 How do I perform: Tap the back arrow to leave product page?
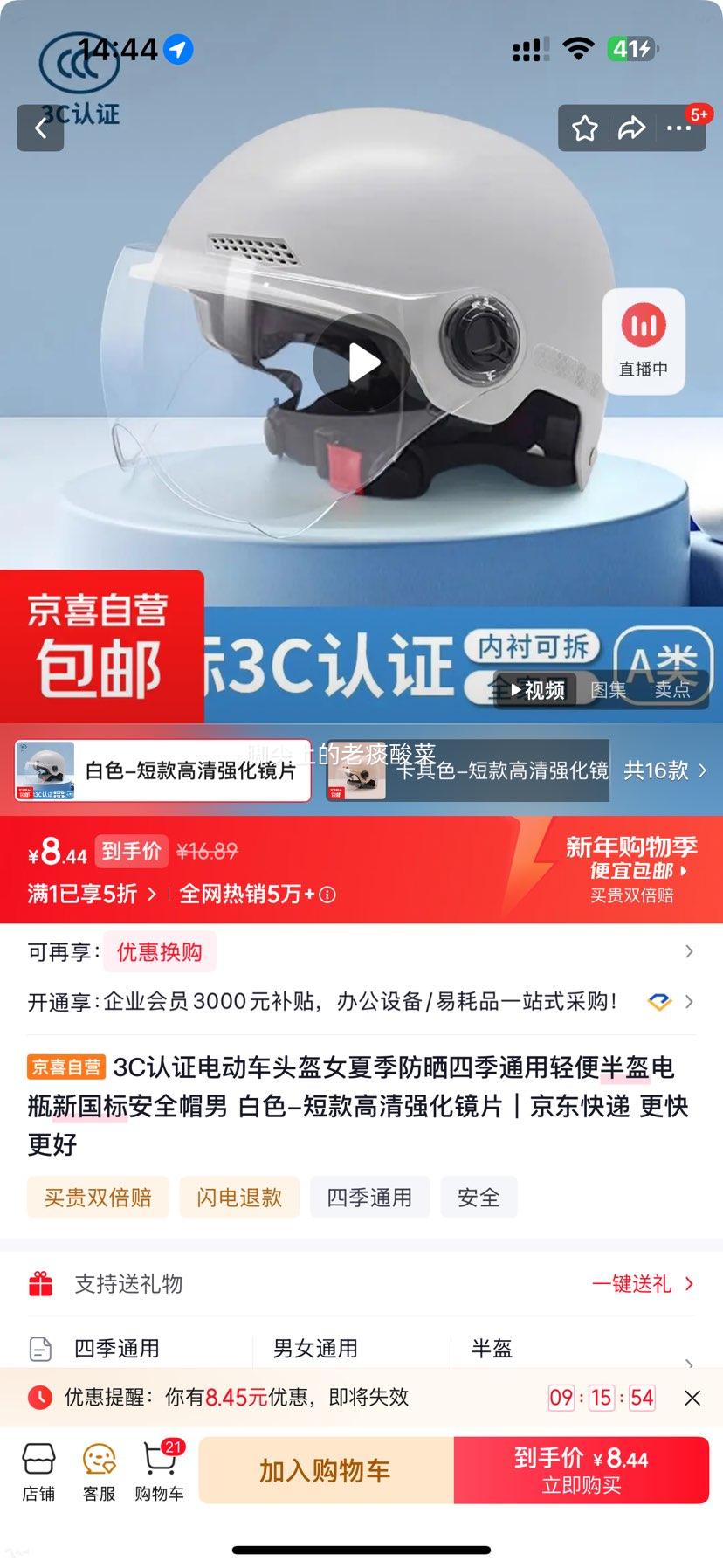(x=39, y=127)
